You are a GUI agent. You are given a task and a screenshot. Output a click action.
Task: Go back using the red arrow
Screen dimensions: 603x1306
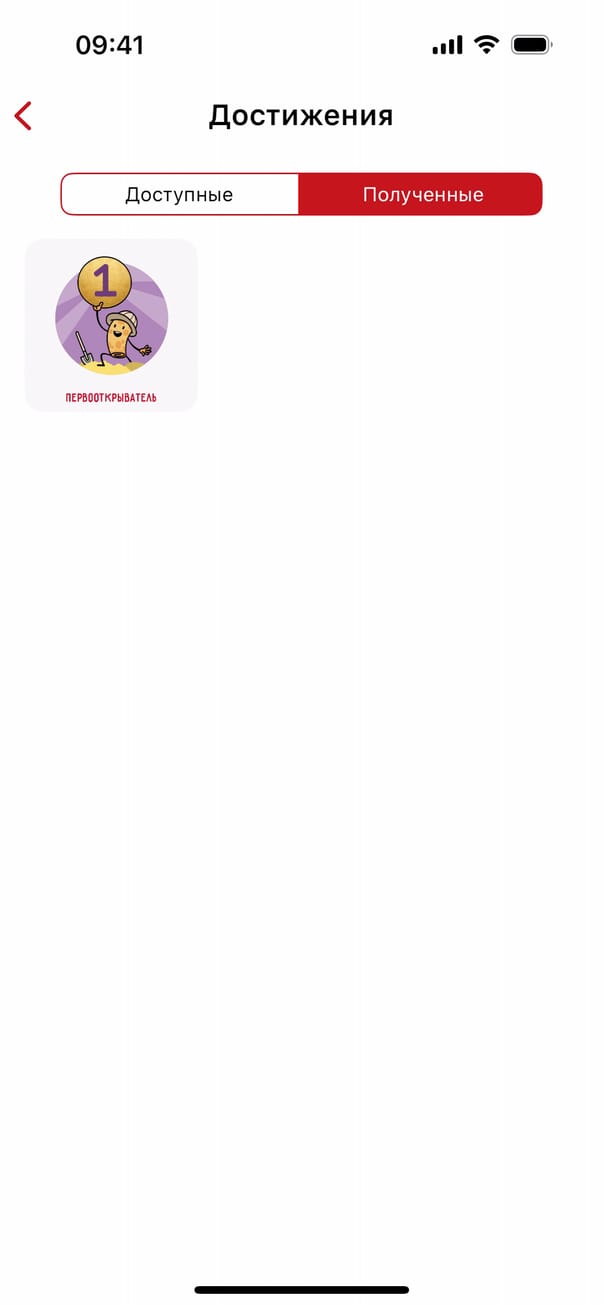24,116
